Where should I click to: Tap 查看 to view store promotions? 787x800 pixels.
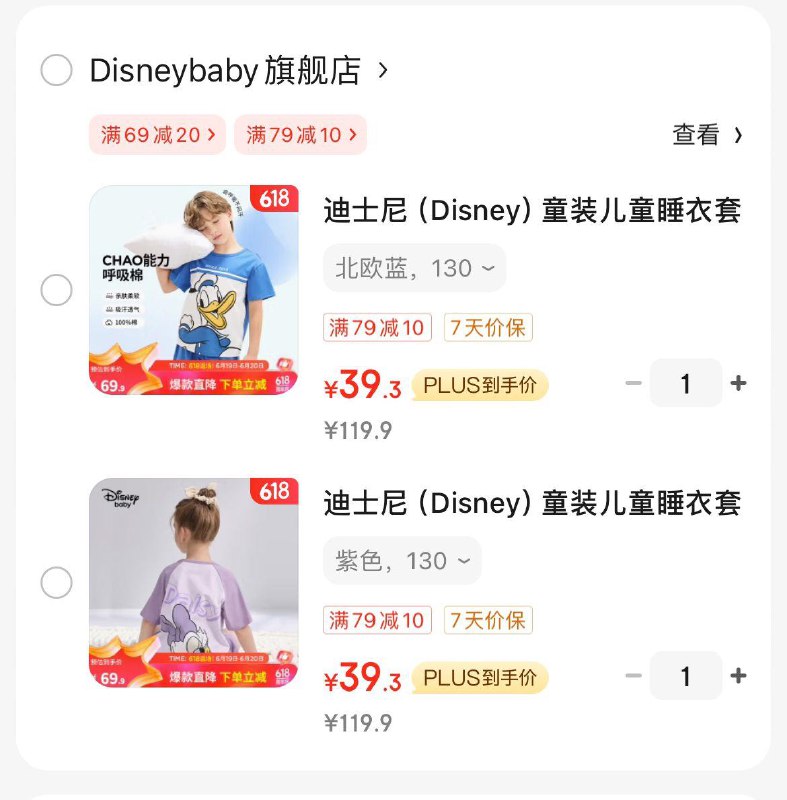707,135
